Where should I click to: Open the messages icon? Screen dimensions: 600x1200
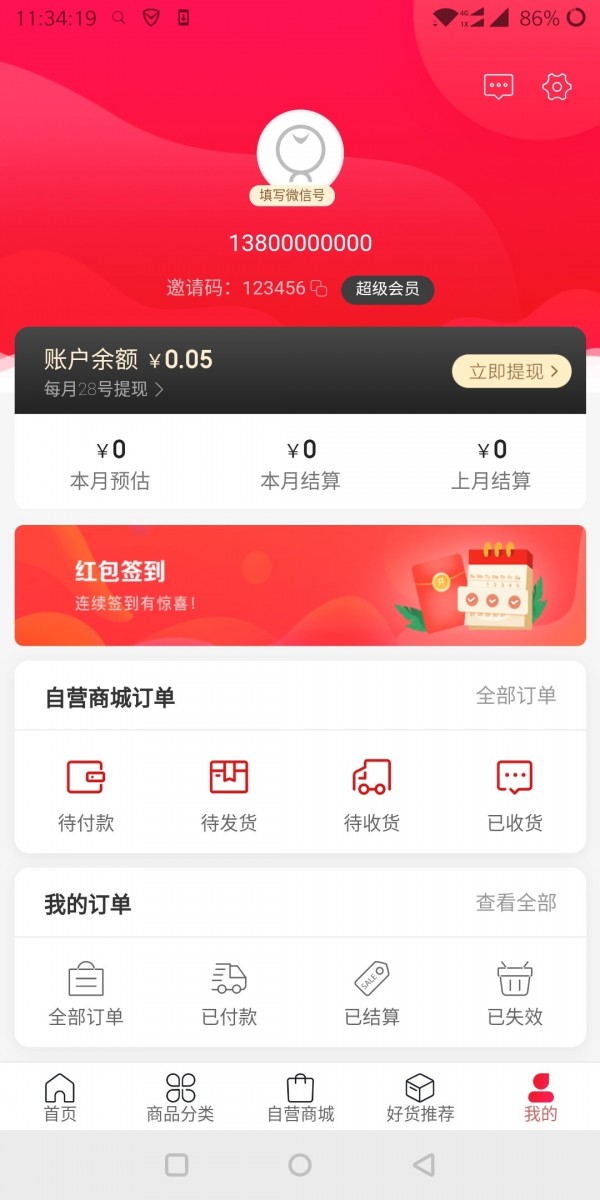coord(499,86)
